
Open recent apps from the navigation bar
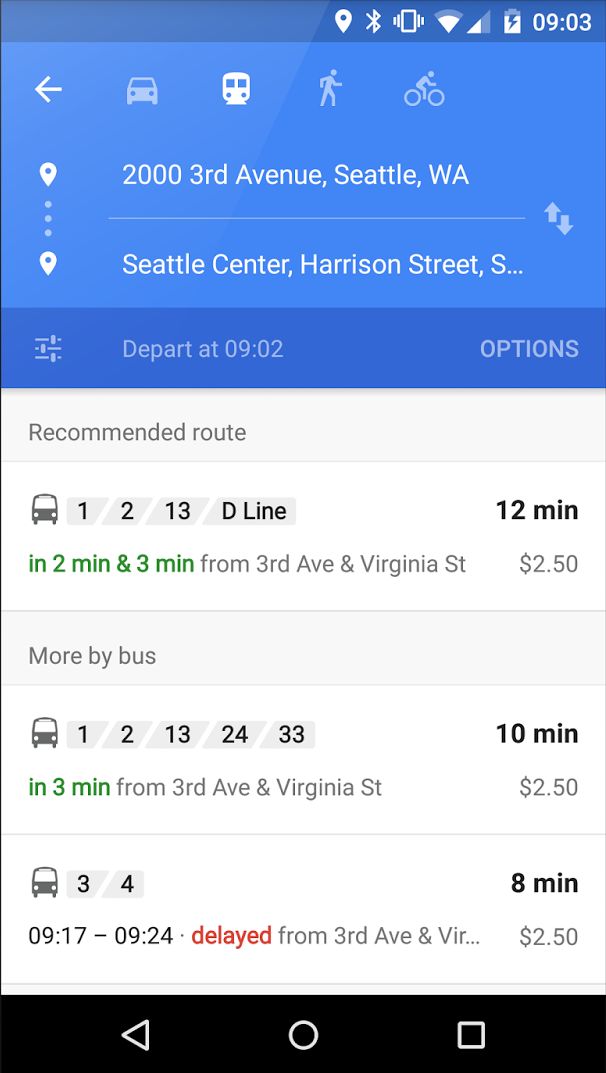pyautogui.click(x=471, y=1035)
